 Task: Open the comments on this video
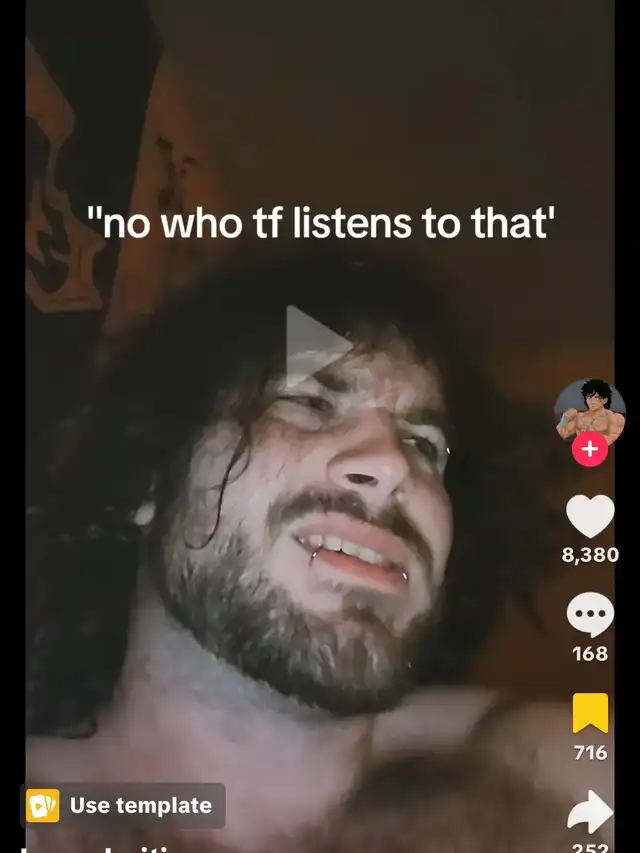(x=590, y=615)
